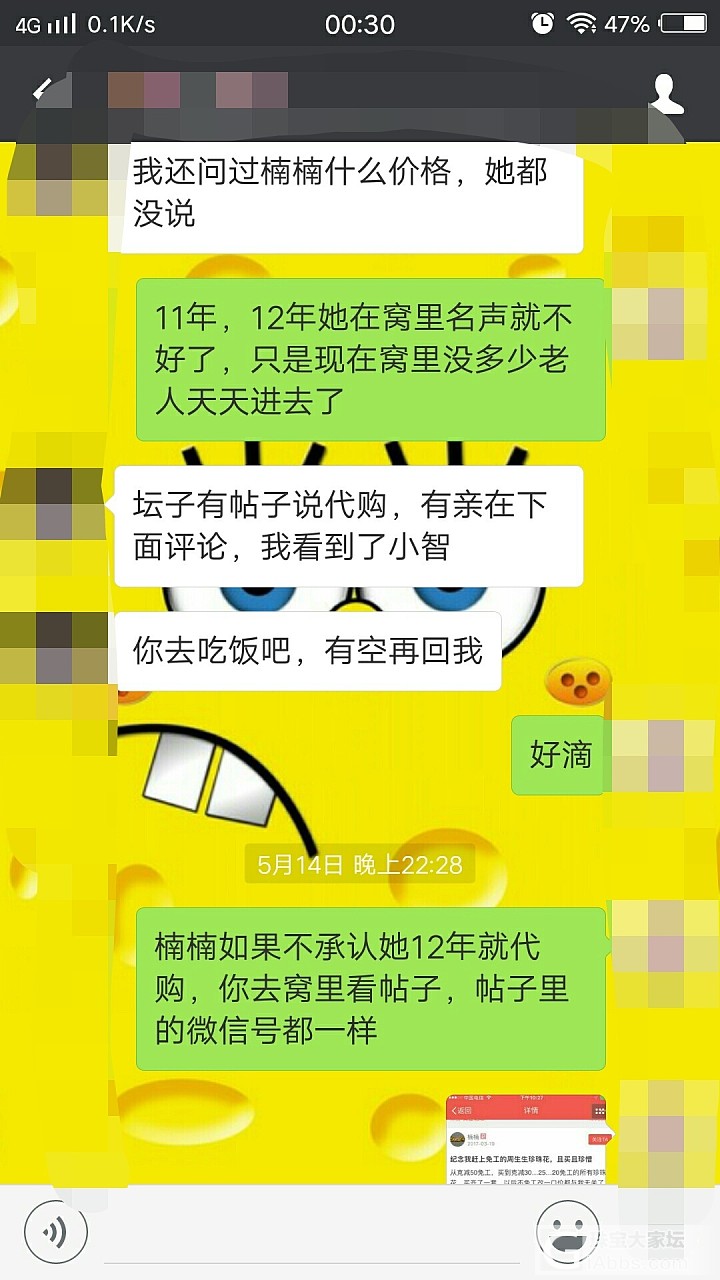Open the chat info profile icon
Screen dimensions: 720x1280
point(666,93)
